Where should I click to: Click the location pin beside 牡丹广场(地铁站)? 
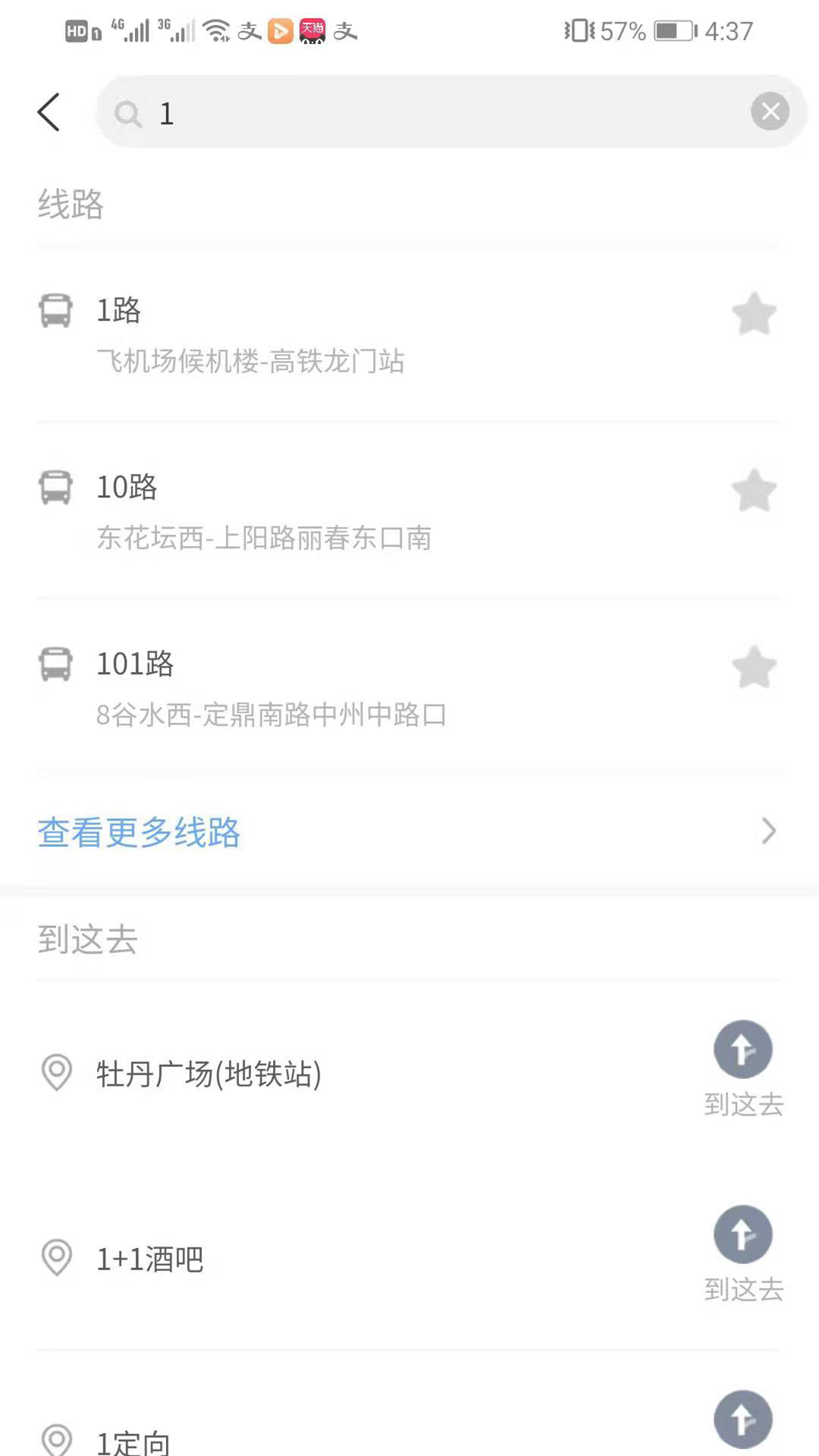56,1073
